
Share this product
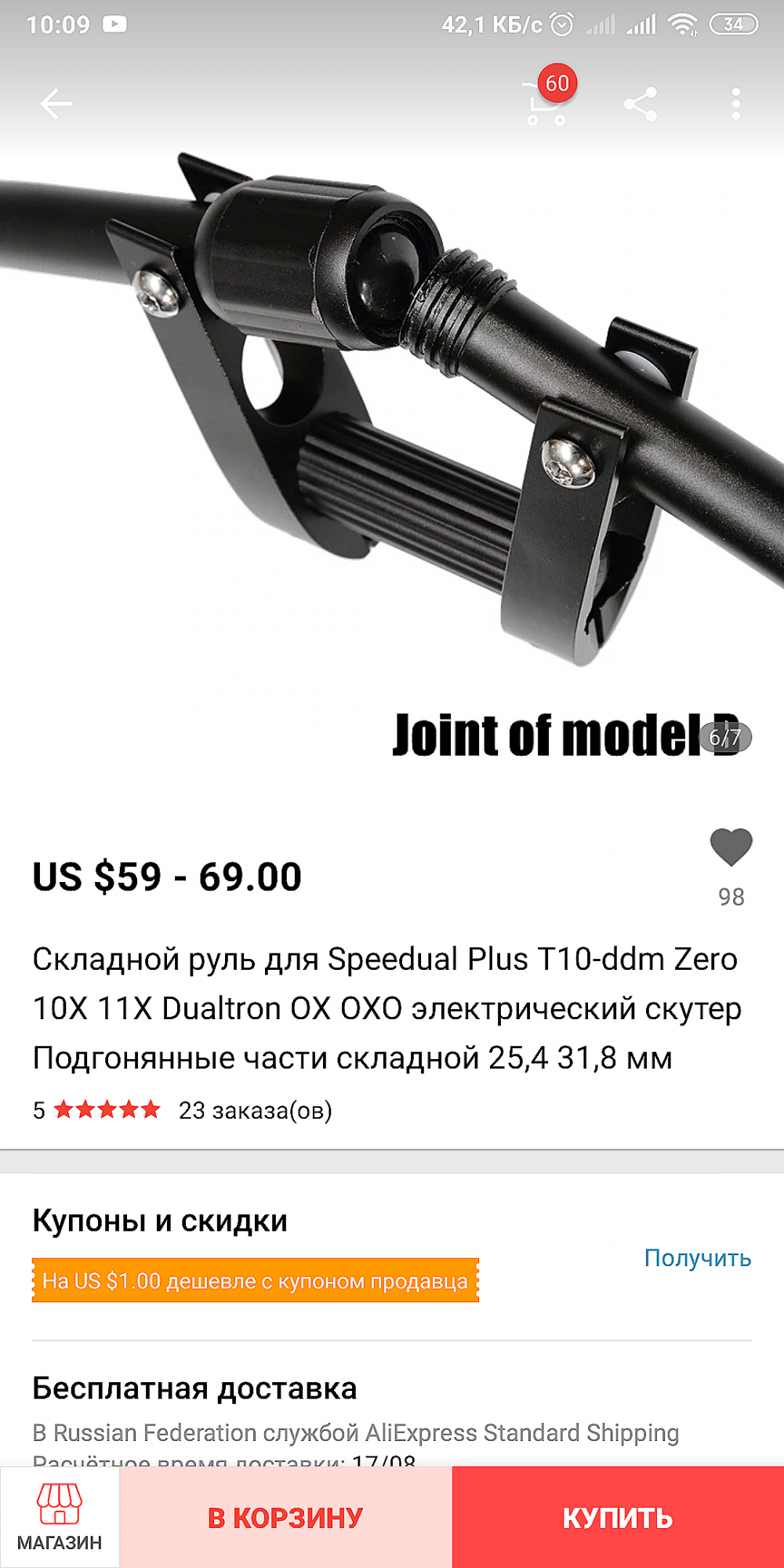640,104
